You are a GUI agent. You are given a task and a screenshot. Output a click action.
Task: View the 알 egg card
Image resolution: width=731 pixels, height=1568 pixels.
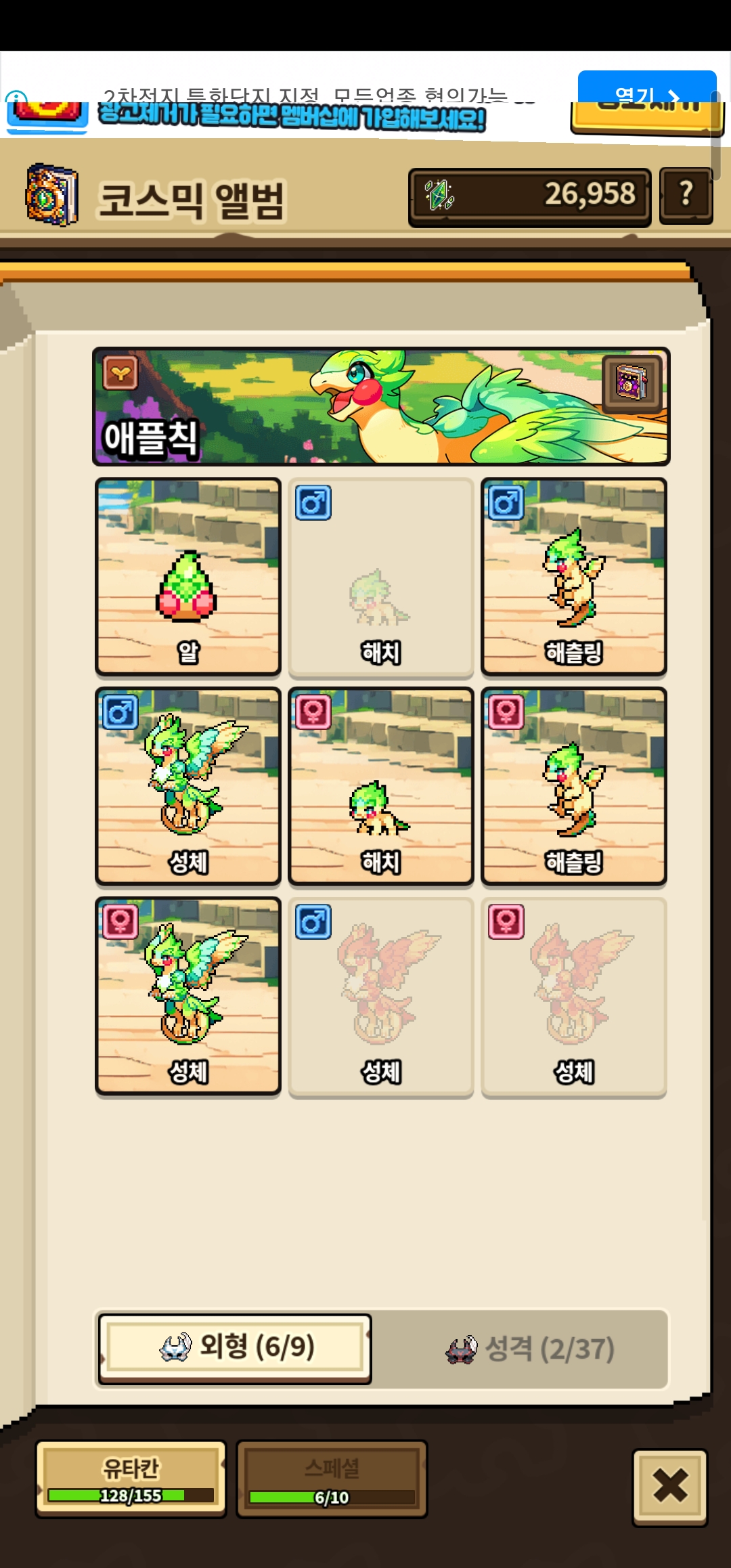pos(187,577)
